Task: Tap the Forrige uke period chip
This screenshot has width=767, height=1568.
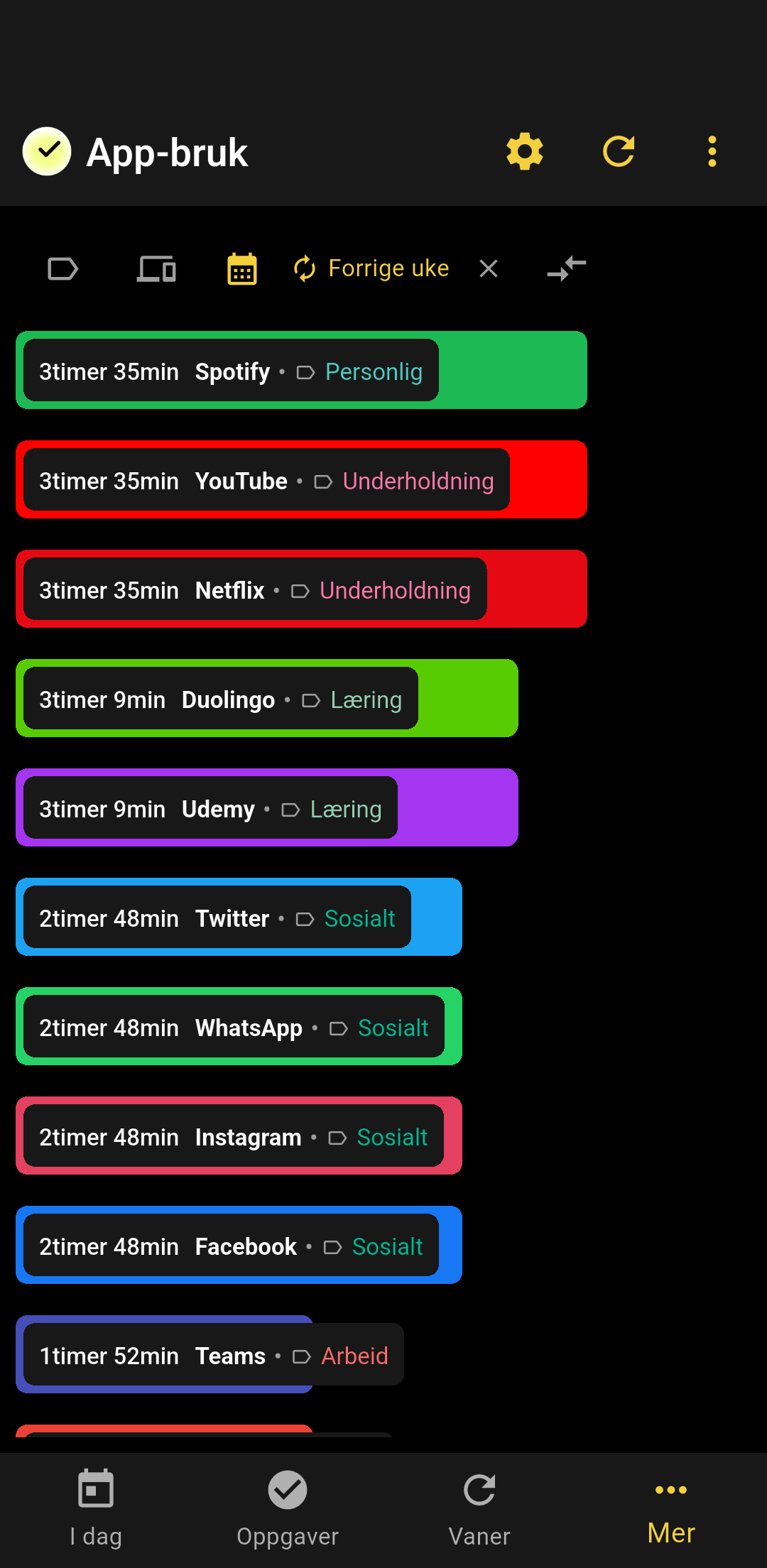Action: pyautogui.click(x=373, y=268)
